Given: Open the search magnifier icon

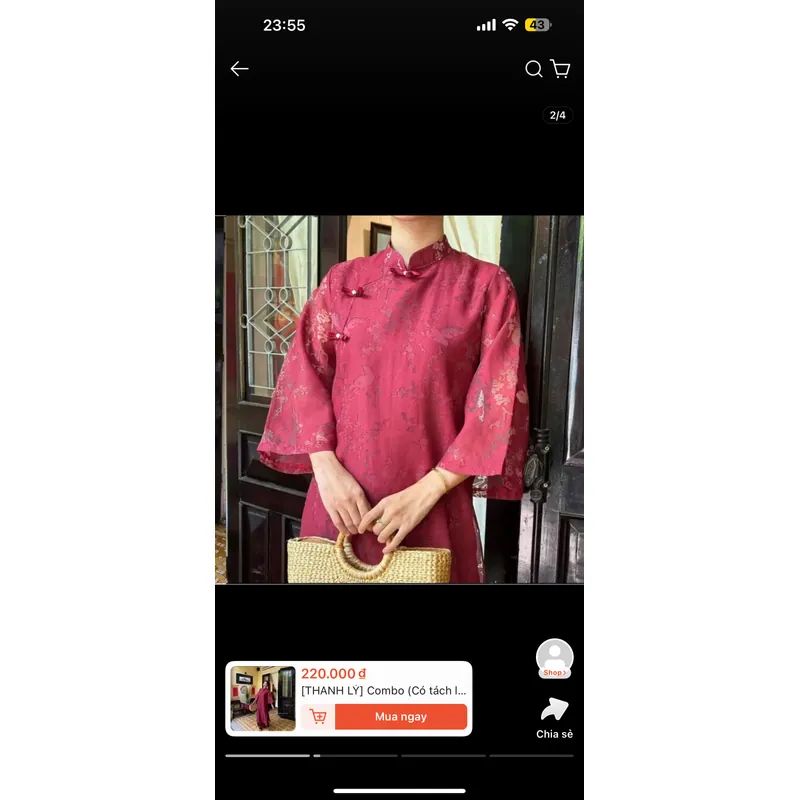Looking at the screenshot, I should coord(534,69).
